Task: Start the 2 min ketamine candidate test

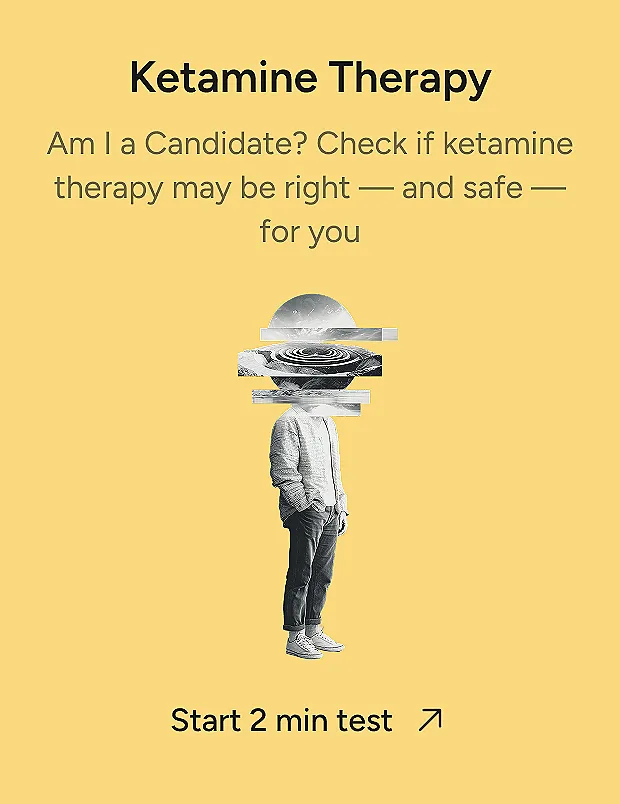Action: [x=305, y=720]
